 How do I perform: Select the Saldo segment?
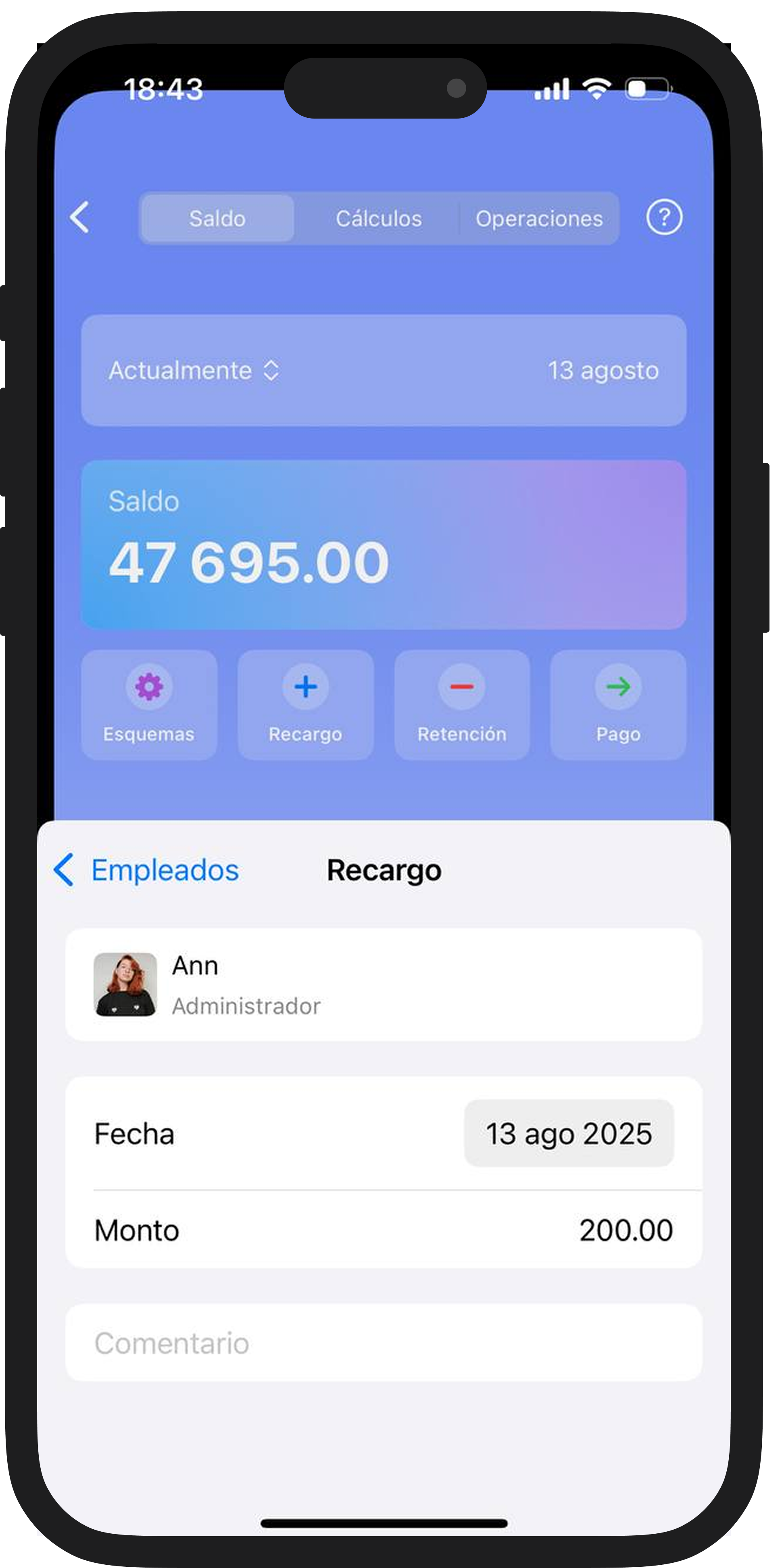(217, 219)
